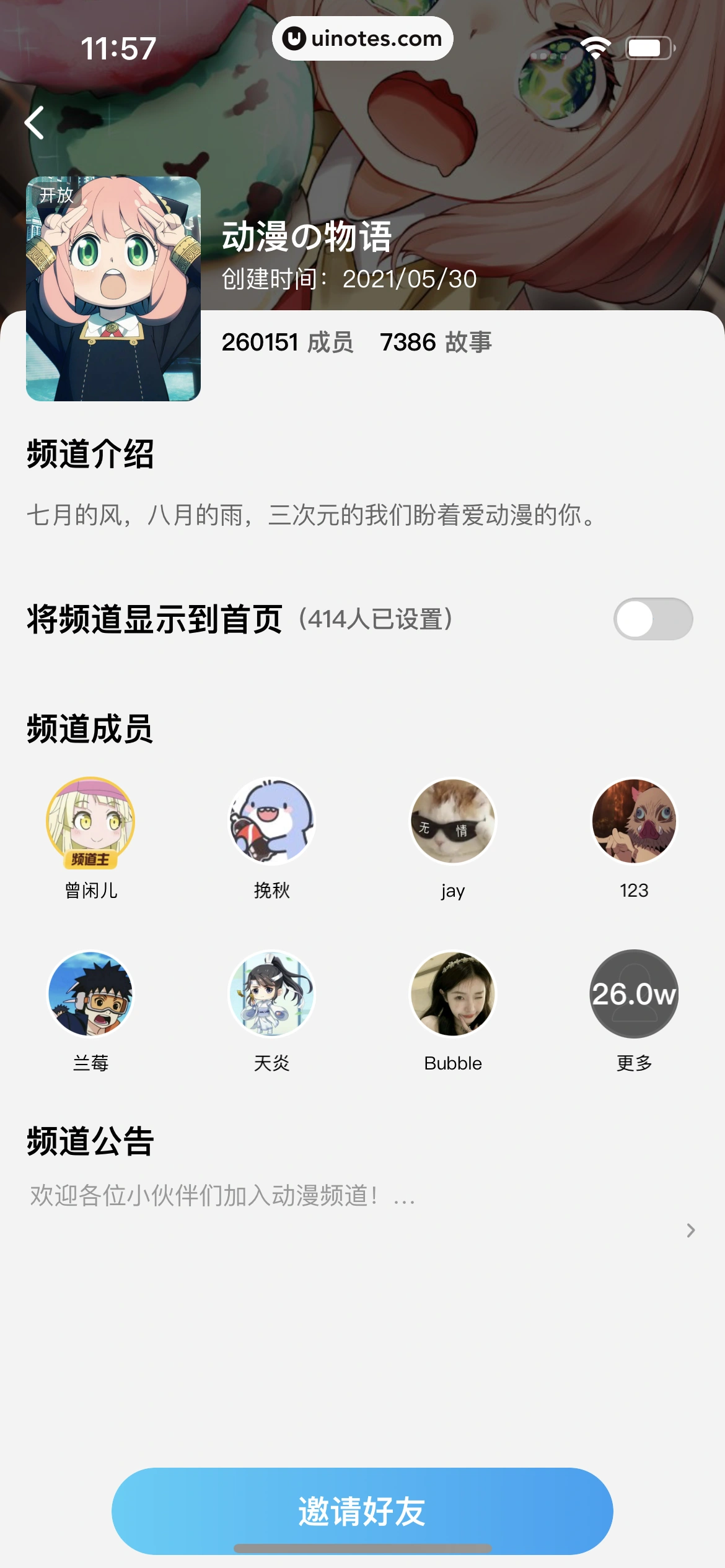Tap the 26.0w more members circle

click(634, 995)
